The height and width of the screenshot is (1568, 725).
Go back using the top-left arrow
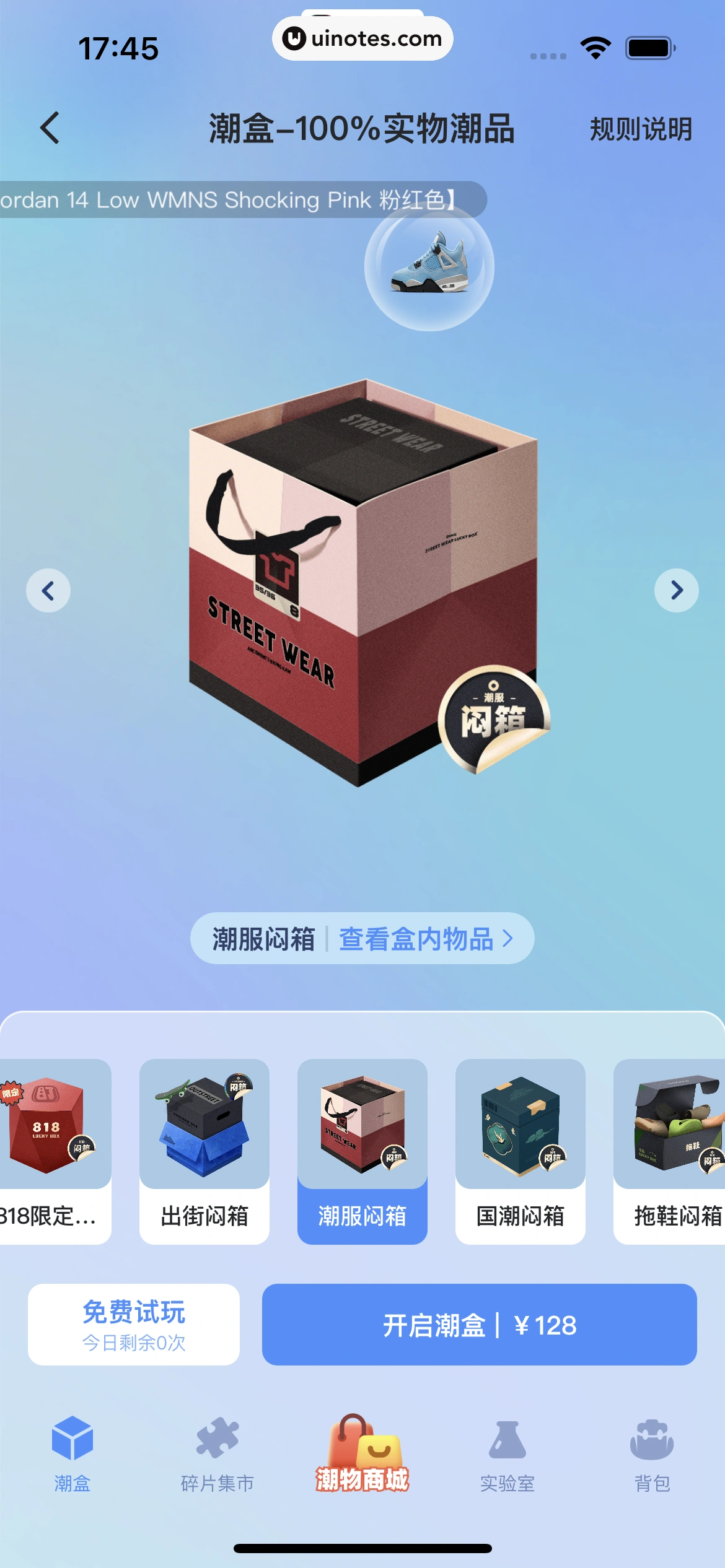50,128
